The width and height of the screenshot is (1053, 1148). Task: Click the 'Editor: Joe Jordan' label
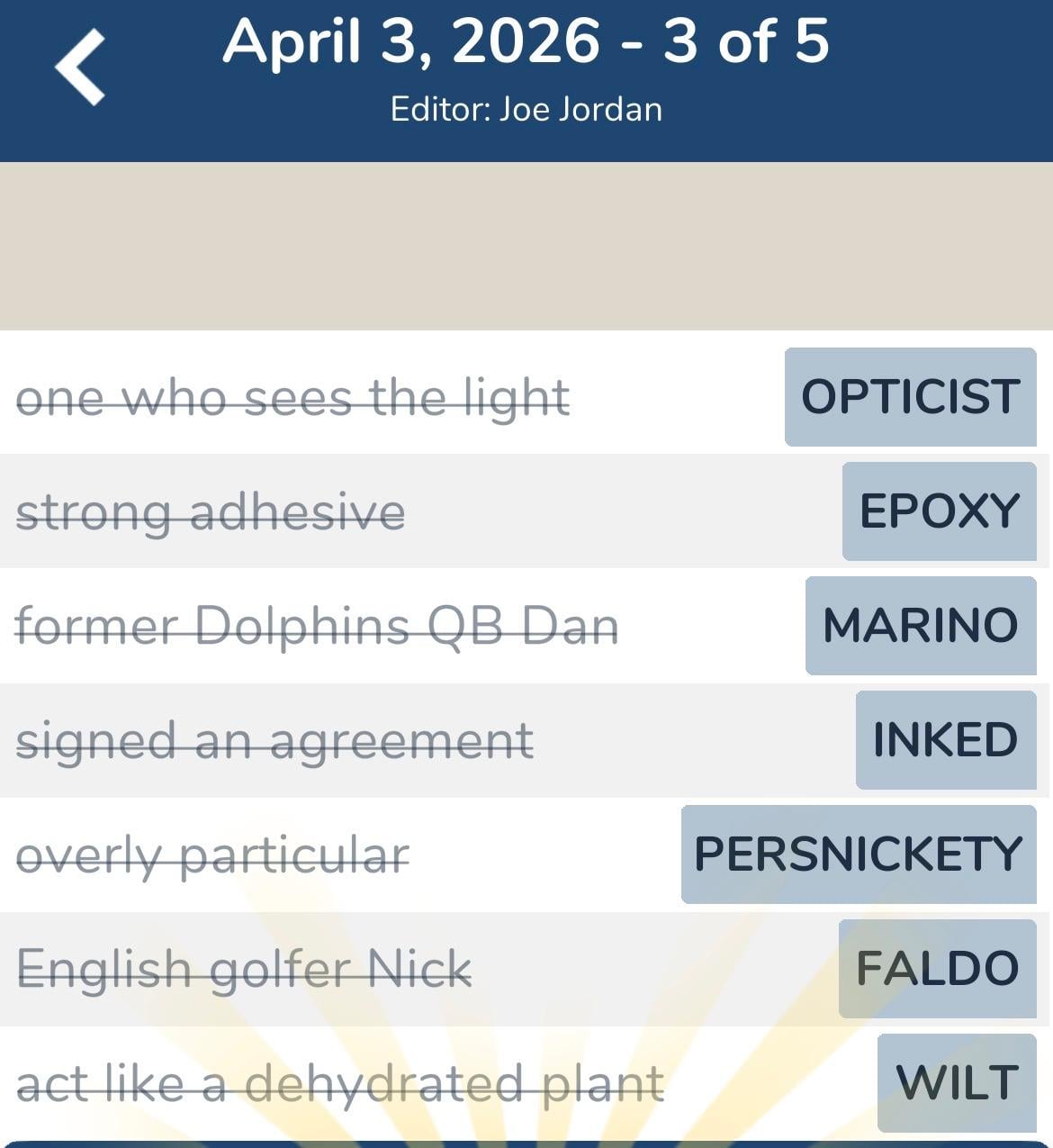click(x=526, y=108)
